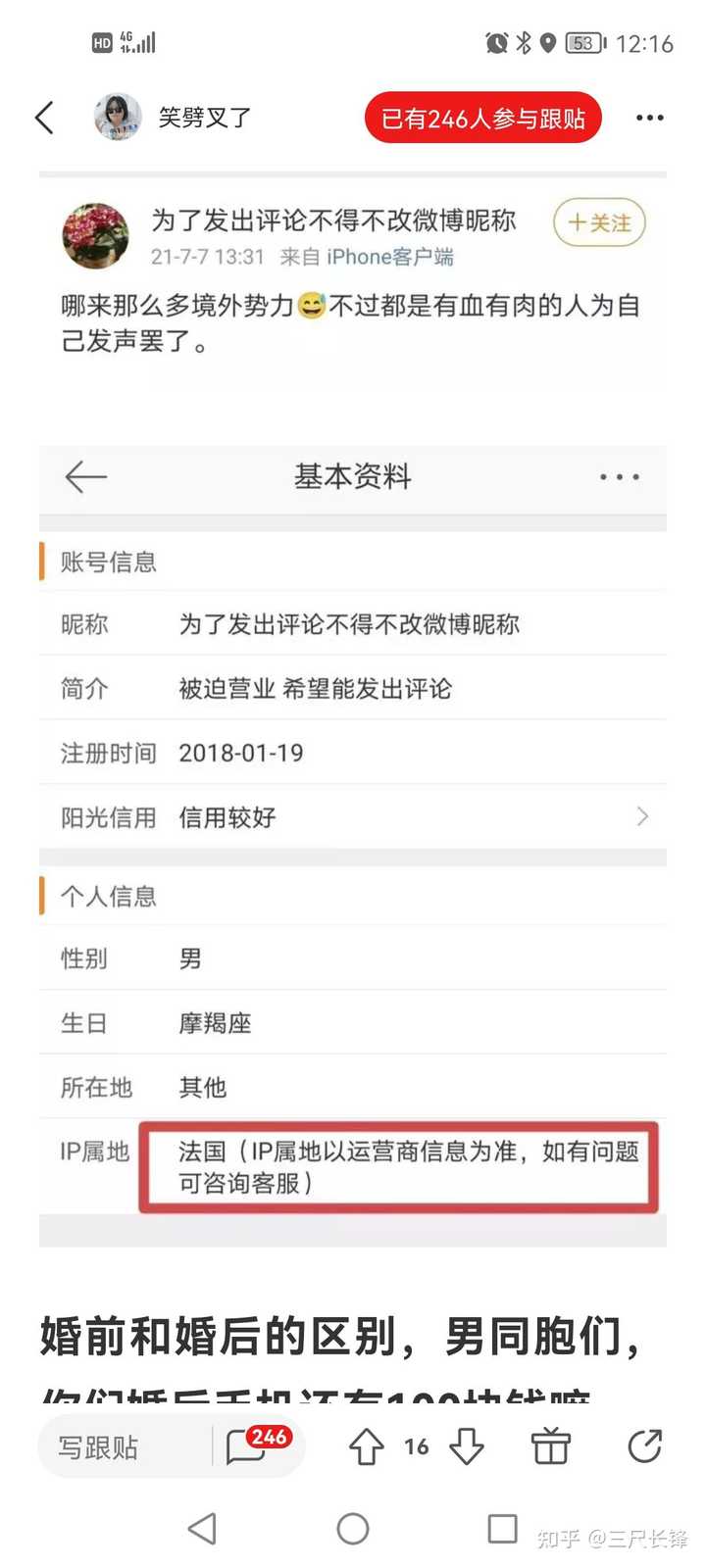Open the gift icon in bottom bar
The height and width of the screenshot is (1568, 706).
tap(550, 1446)
